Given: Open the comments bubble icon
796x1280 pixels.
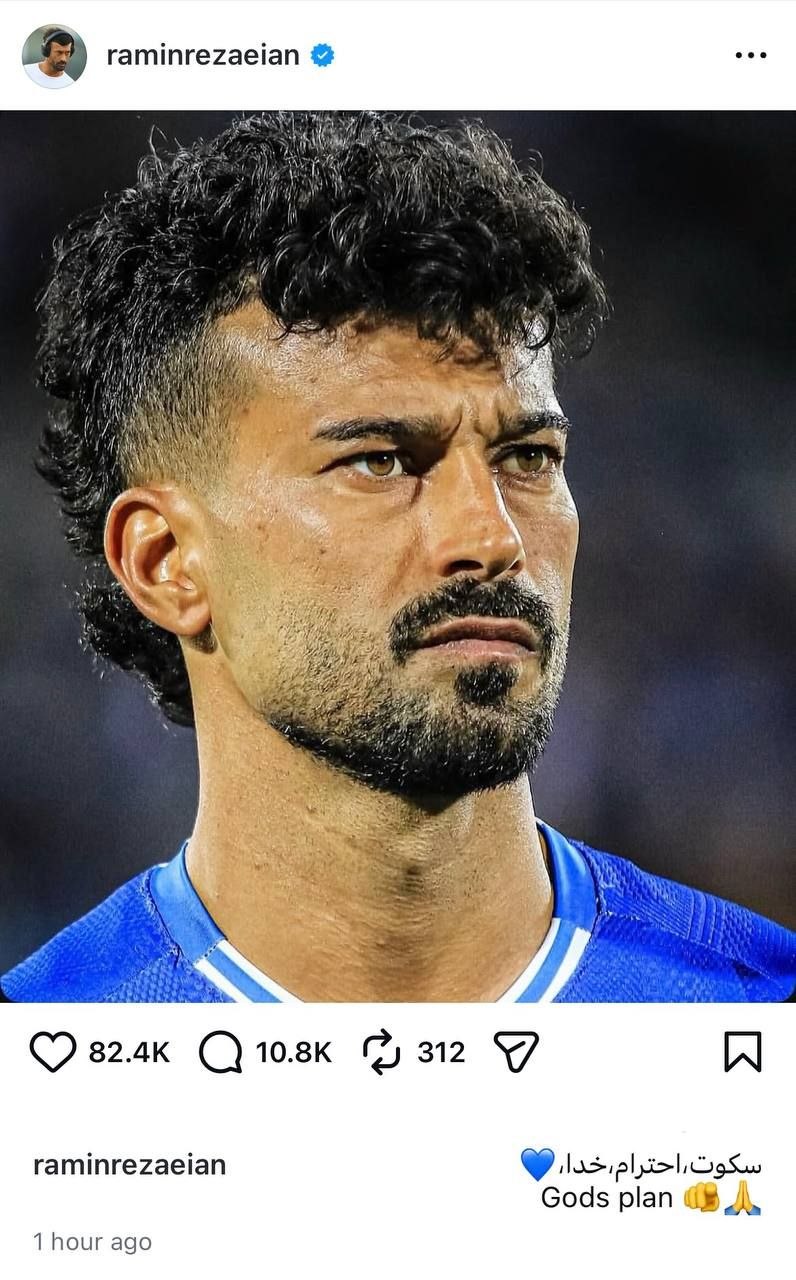Looking at the screenshot, I should click(220, 1052).
